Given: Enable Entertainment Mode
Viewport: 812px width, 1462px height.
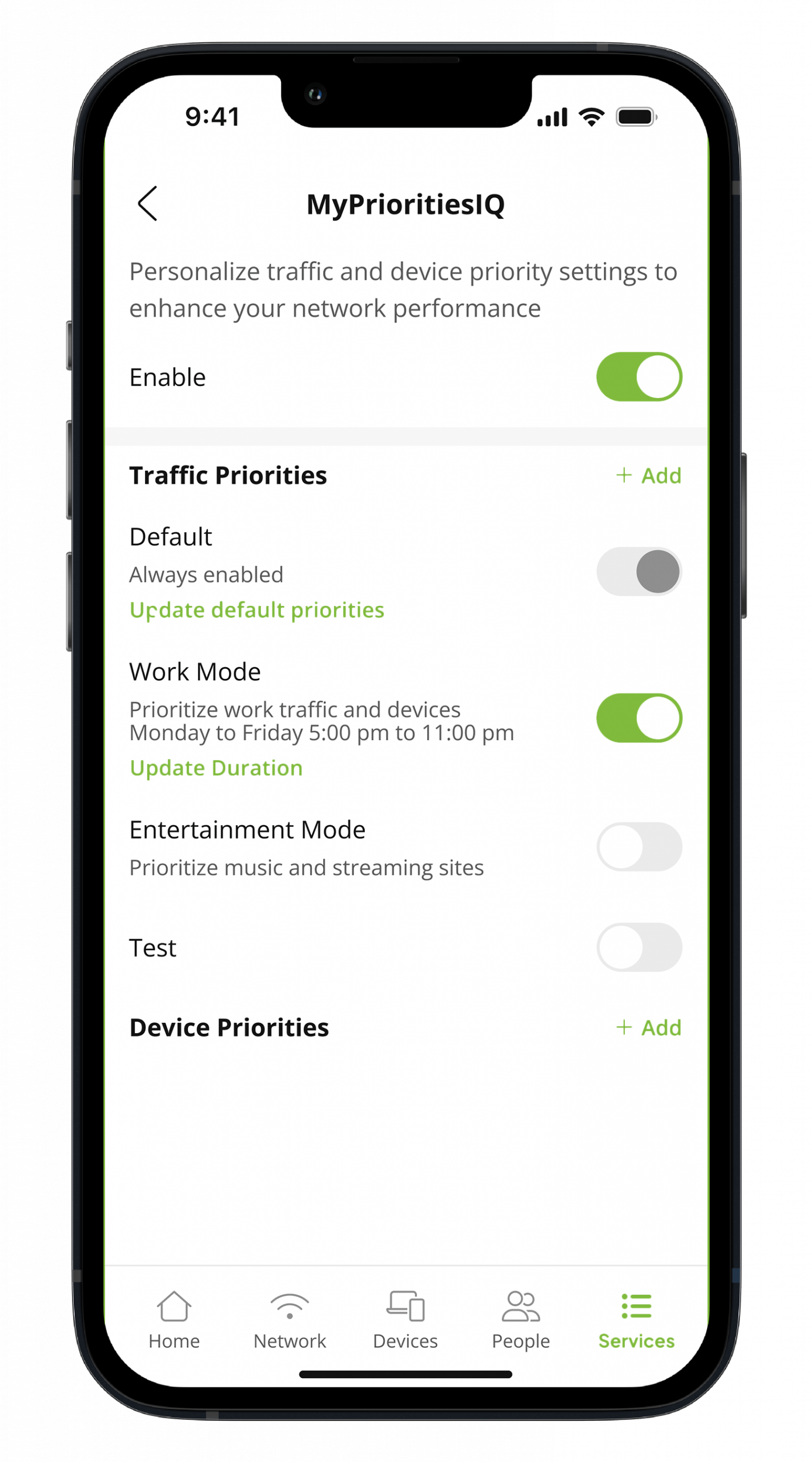Looking at the screenshot, I should pyautogui.click(x=638, y=847).
